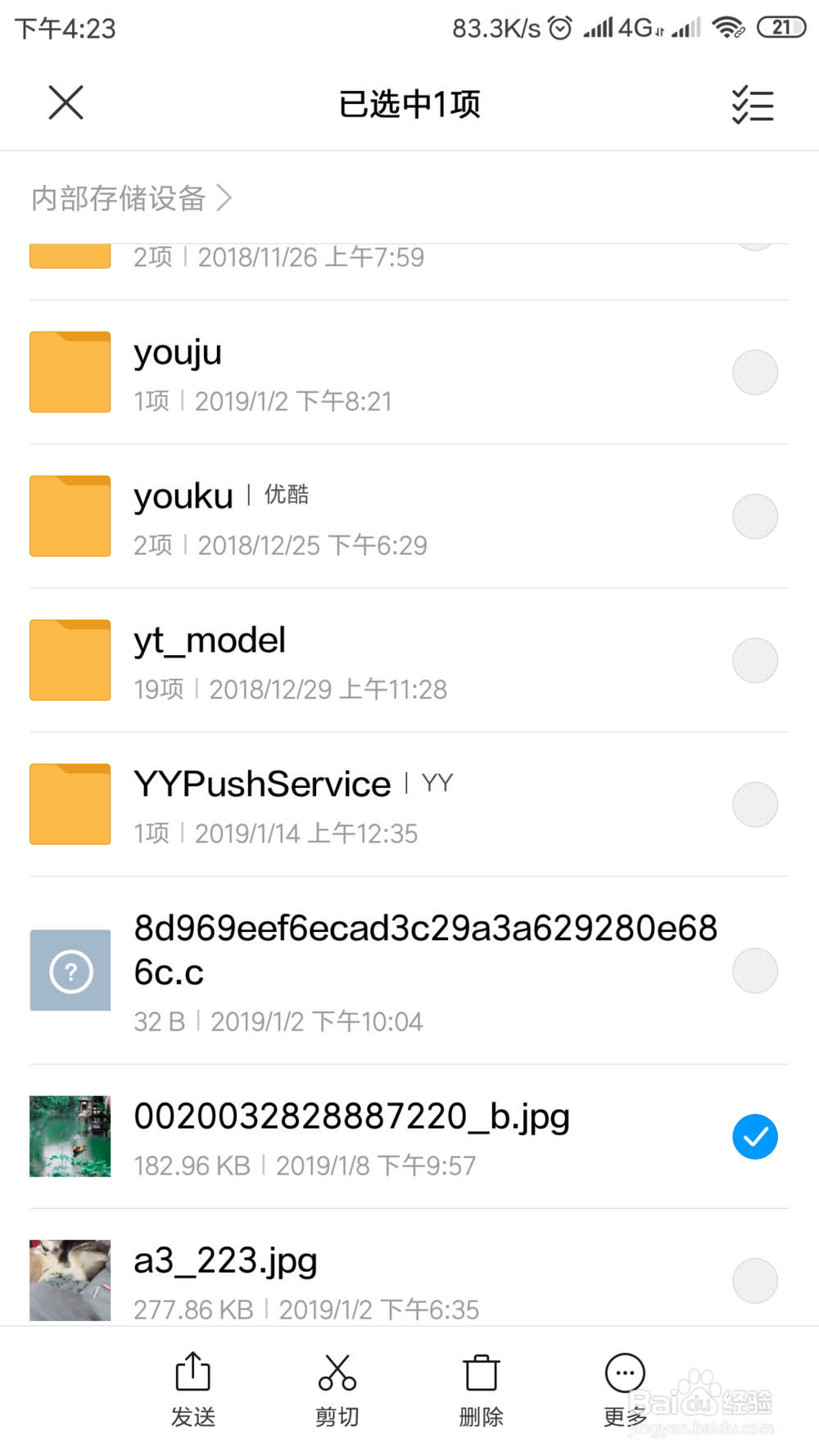Tap 剪切 to cut selected file
The width and height of the screenshot is (819, 1456).
pos(337,1390)
